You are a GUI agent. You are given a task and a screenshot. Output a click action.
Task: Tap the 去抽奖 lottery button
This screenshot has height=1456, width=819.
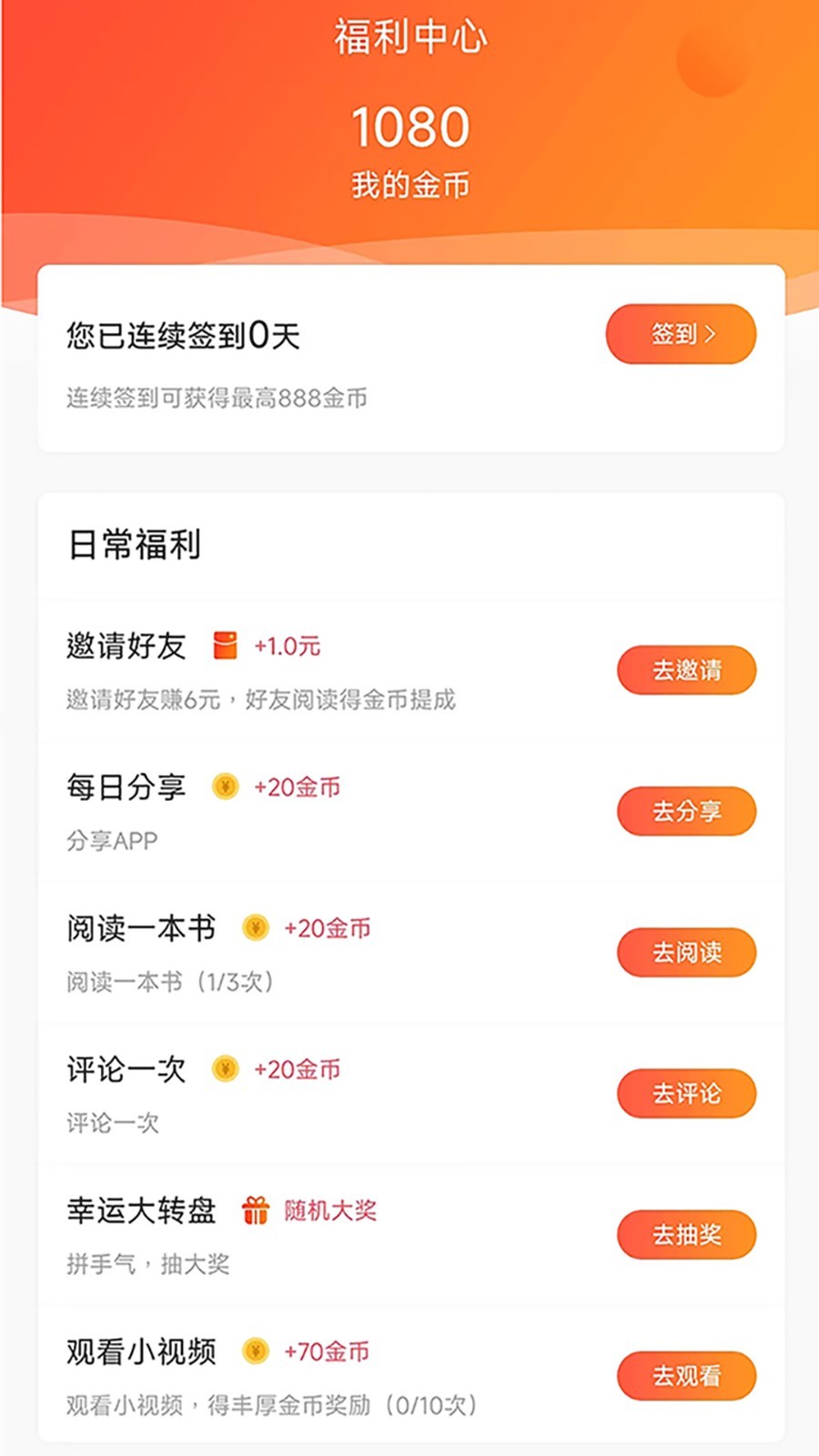686,1235
